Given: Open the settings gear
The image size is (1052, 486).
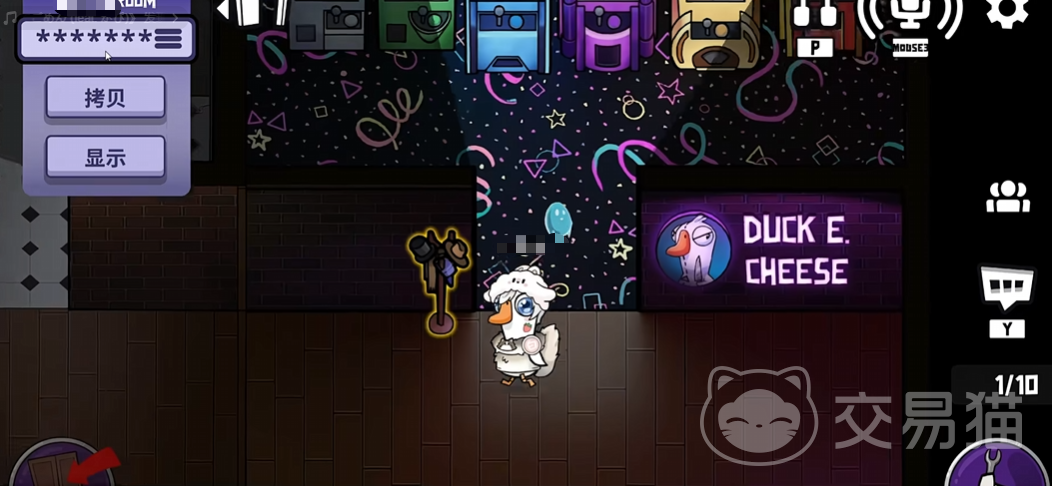Looking at the screenshot, I should point(1007,12).
